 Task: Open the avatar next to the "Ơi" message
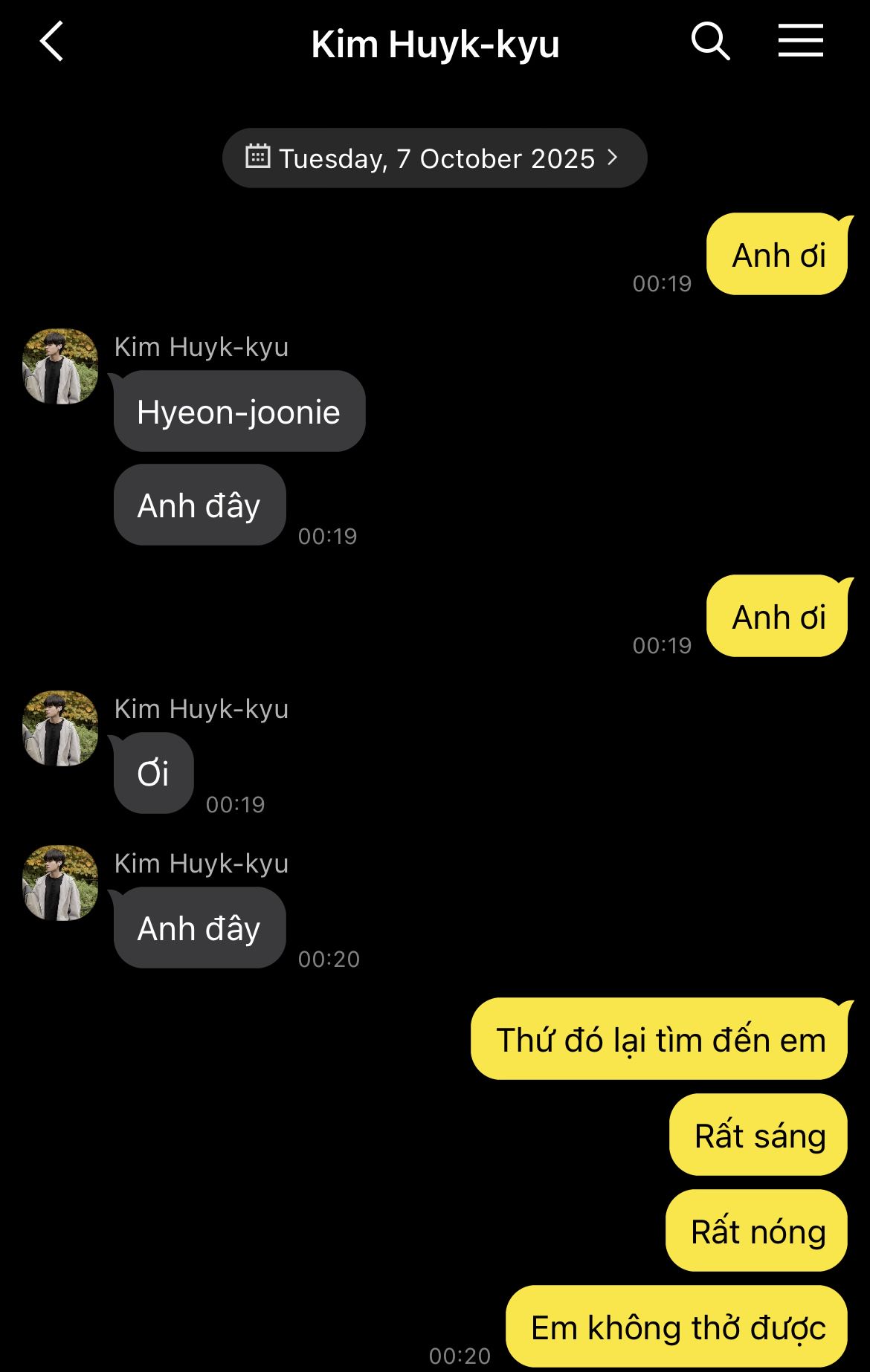60,728
